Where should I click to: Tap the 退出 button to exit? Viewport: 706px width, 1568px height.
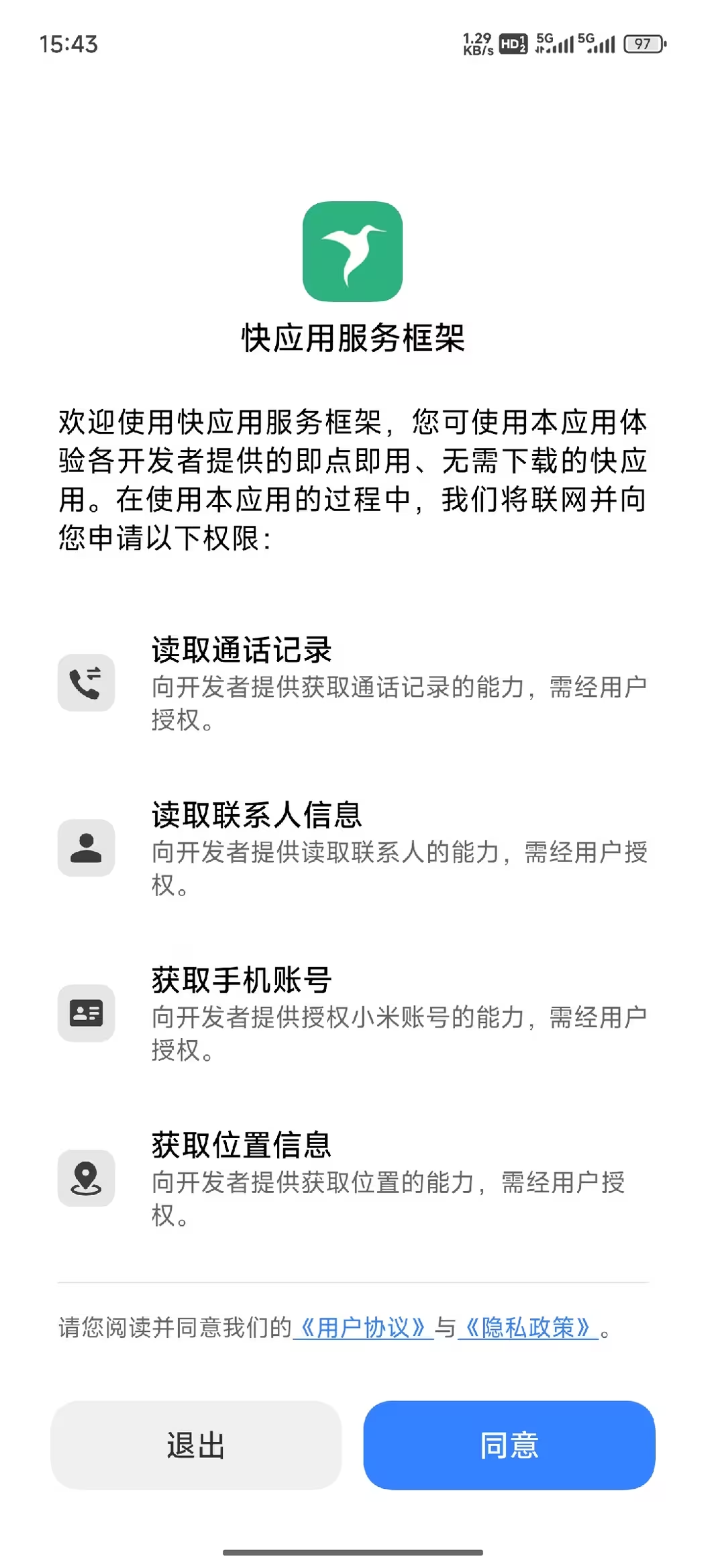pos(196,1445)
